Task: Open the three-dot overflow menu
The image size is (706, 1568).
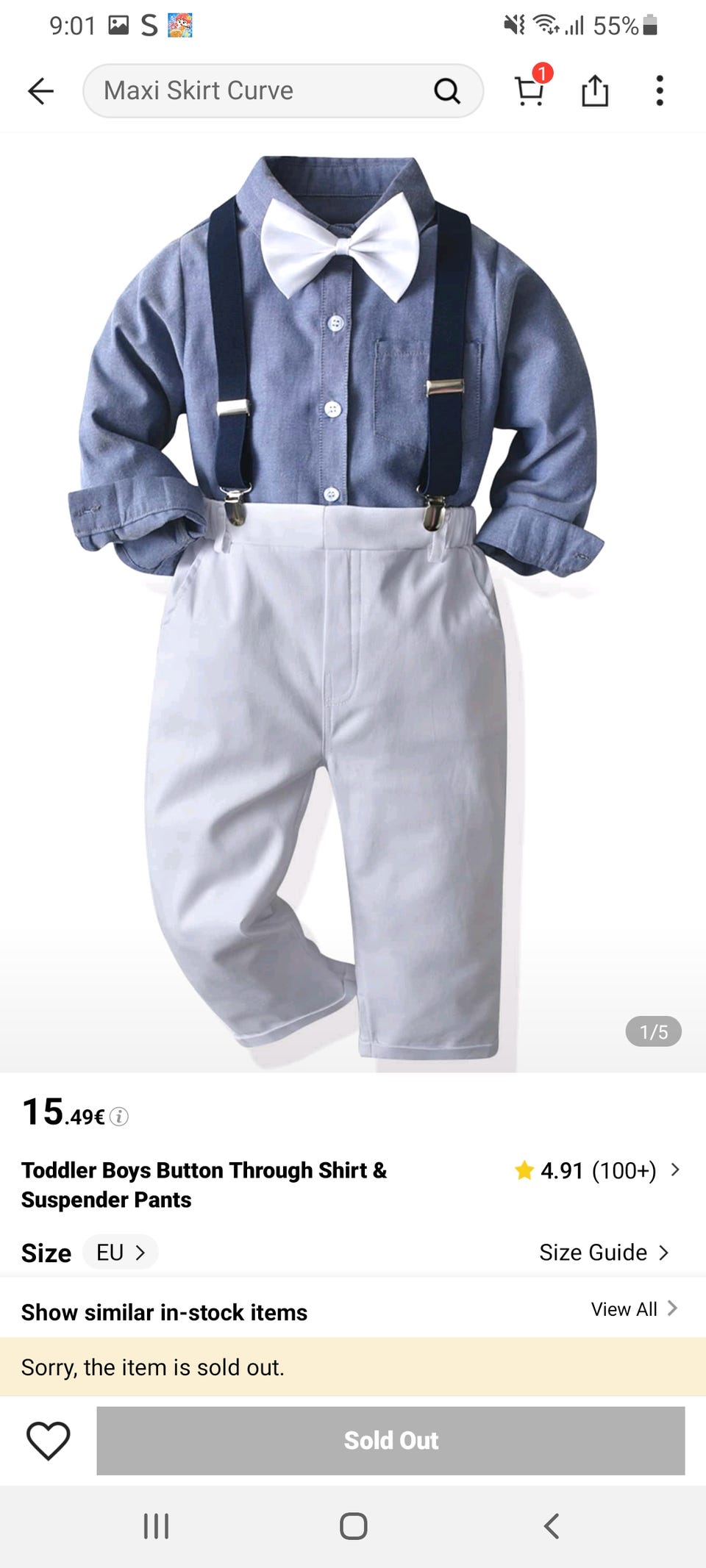Action: [x=660, y=91]
